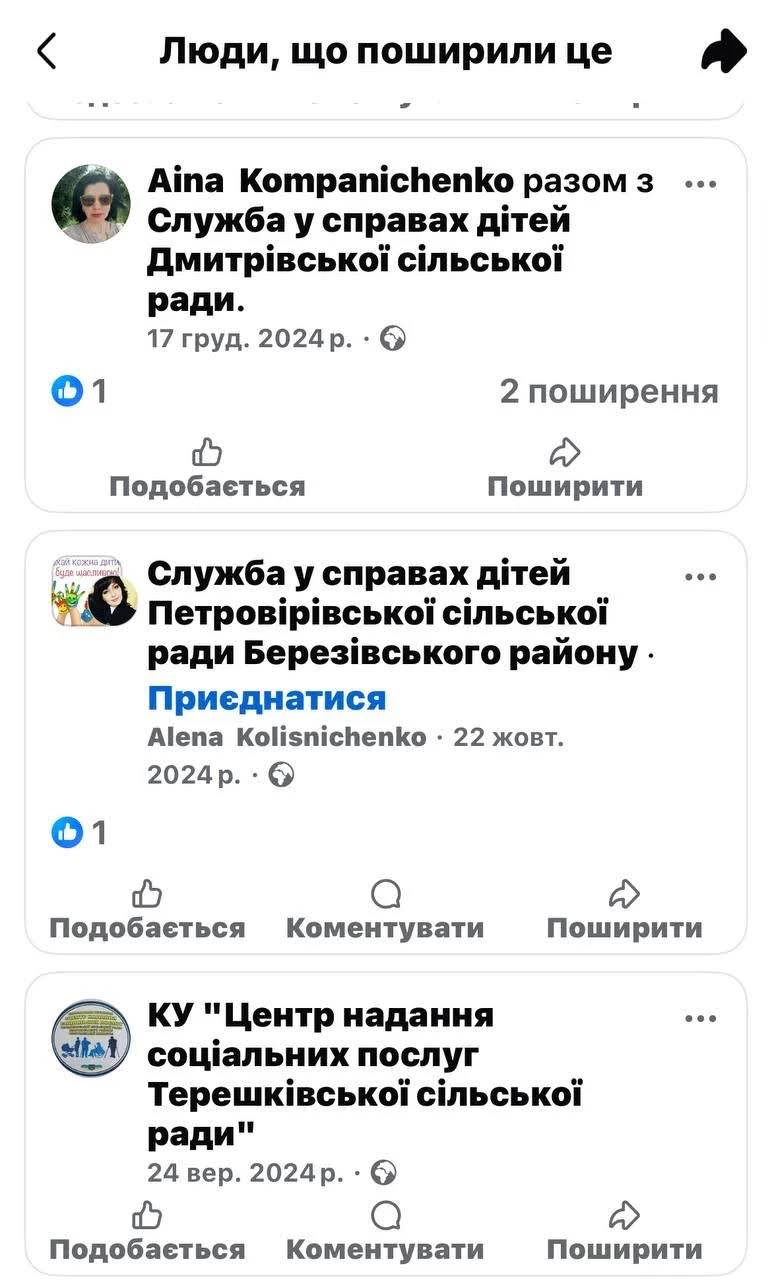Share the Alena Kolisnichenko group post
This screenshot has height=1280, width=772.
[x=624, y=909]
